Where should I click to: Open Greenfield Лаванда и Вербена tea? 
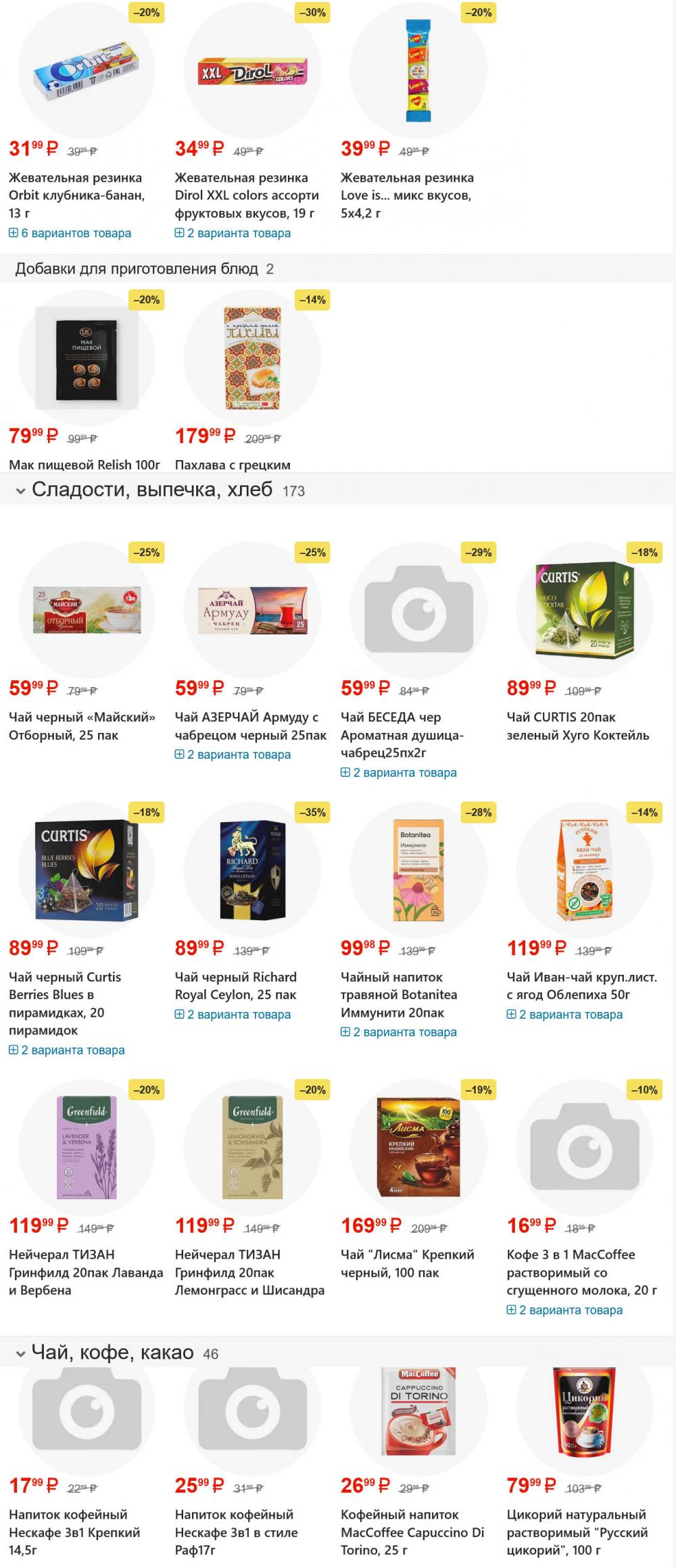[86, 1272]
